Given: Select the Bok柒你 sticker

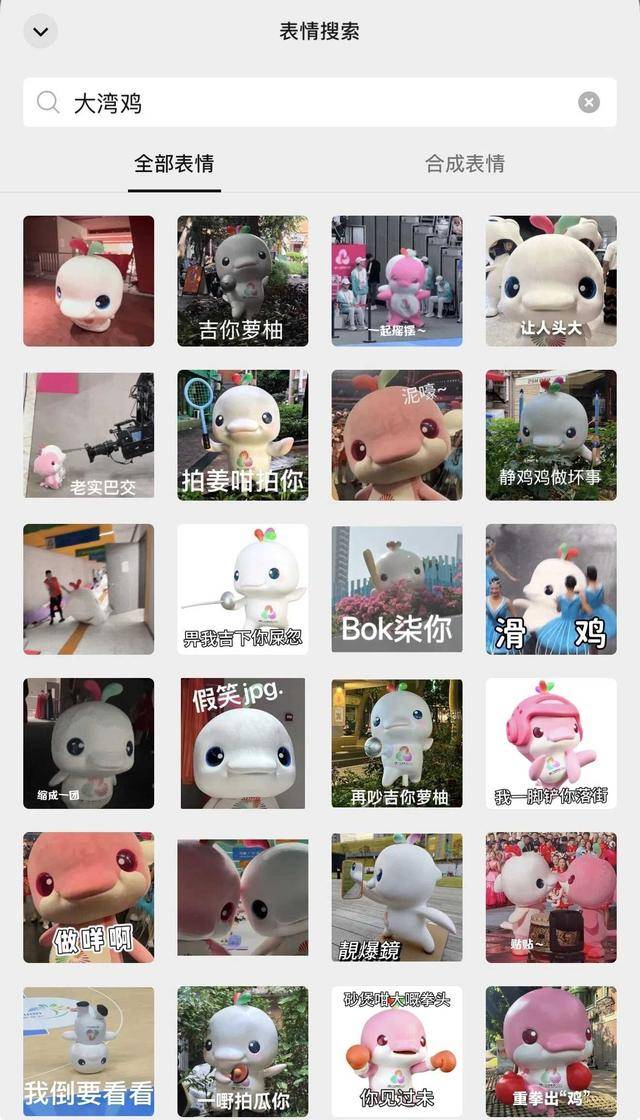Looking at the screenshot, I should tap(397, 589).
